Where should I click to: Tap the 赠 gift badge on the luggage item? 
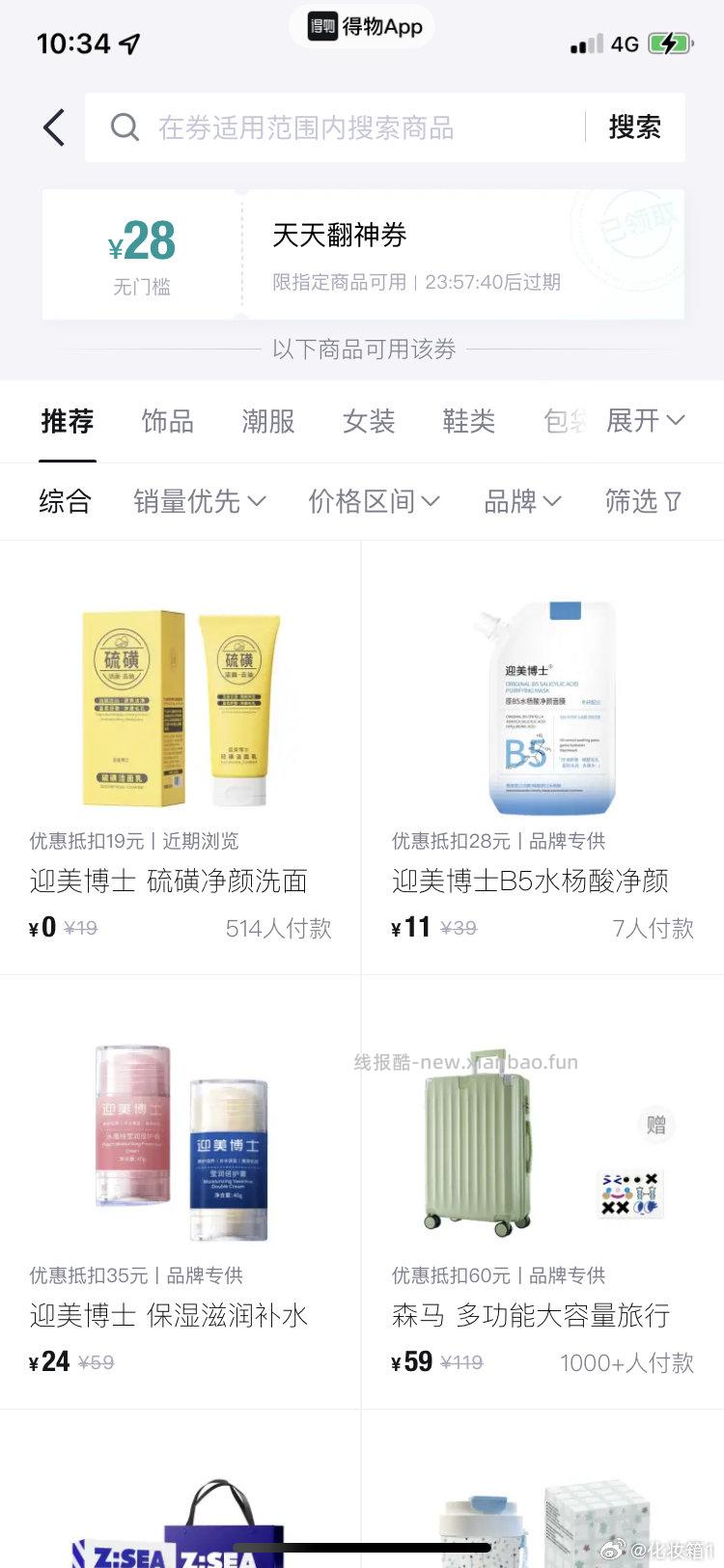[657, 1126]
